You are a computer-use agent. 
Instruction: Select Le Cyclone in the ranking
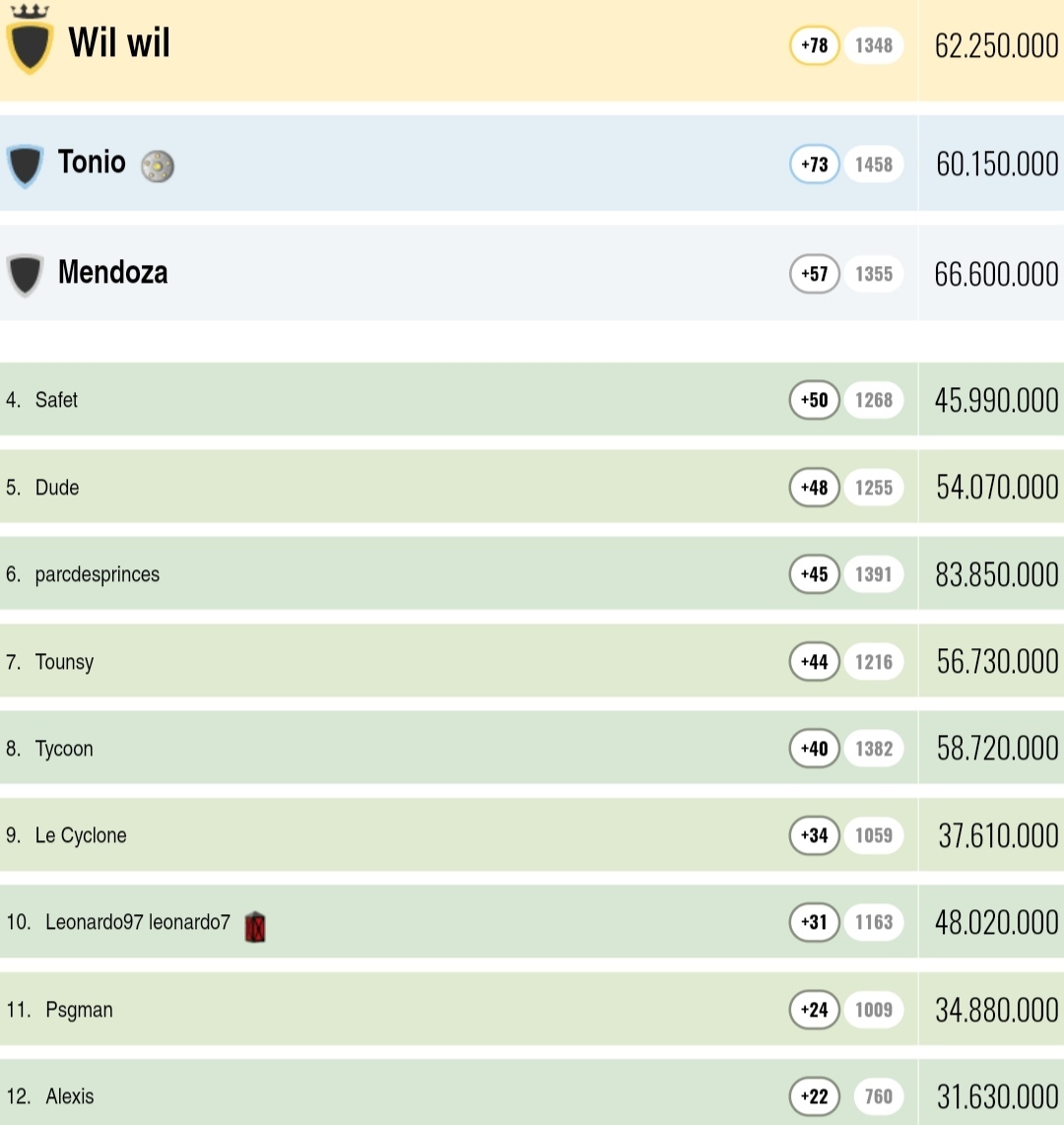click(x=81, y=835)
